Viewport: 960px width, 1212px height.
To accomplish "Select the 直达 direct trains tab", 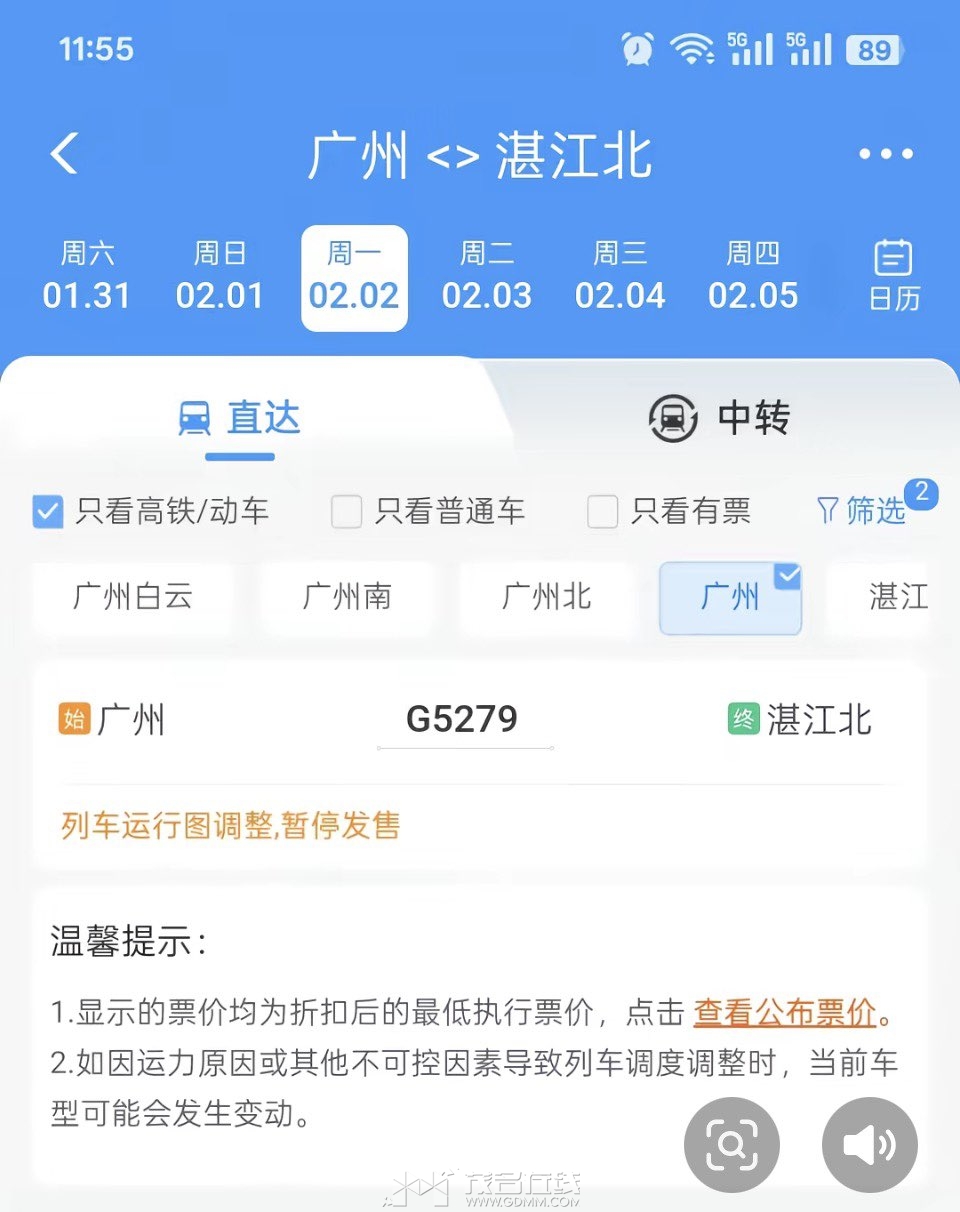I will pos(240,417).
